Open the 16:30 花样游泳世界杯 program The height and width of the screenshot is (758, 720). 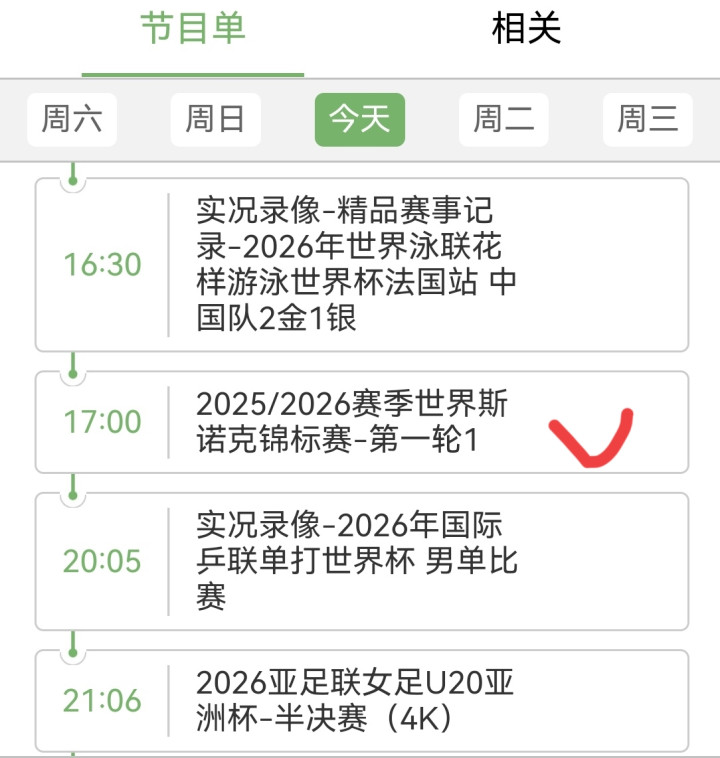[x=362, y=265]
